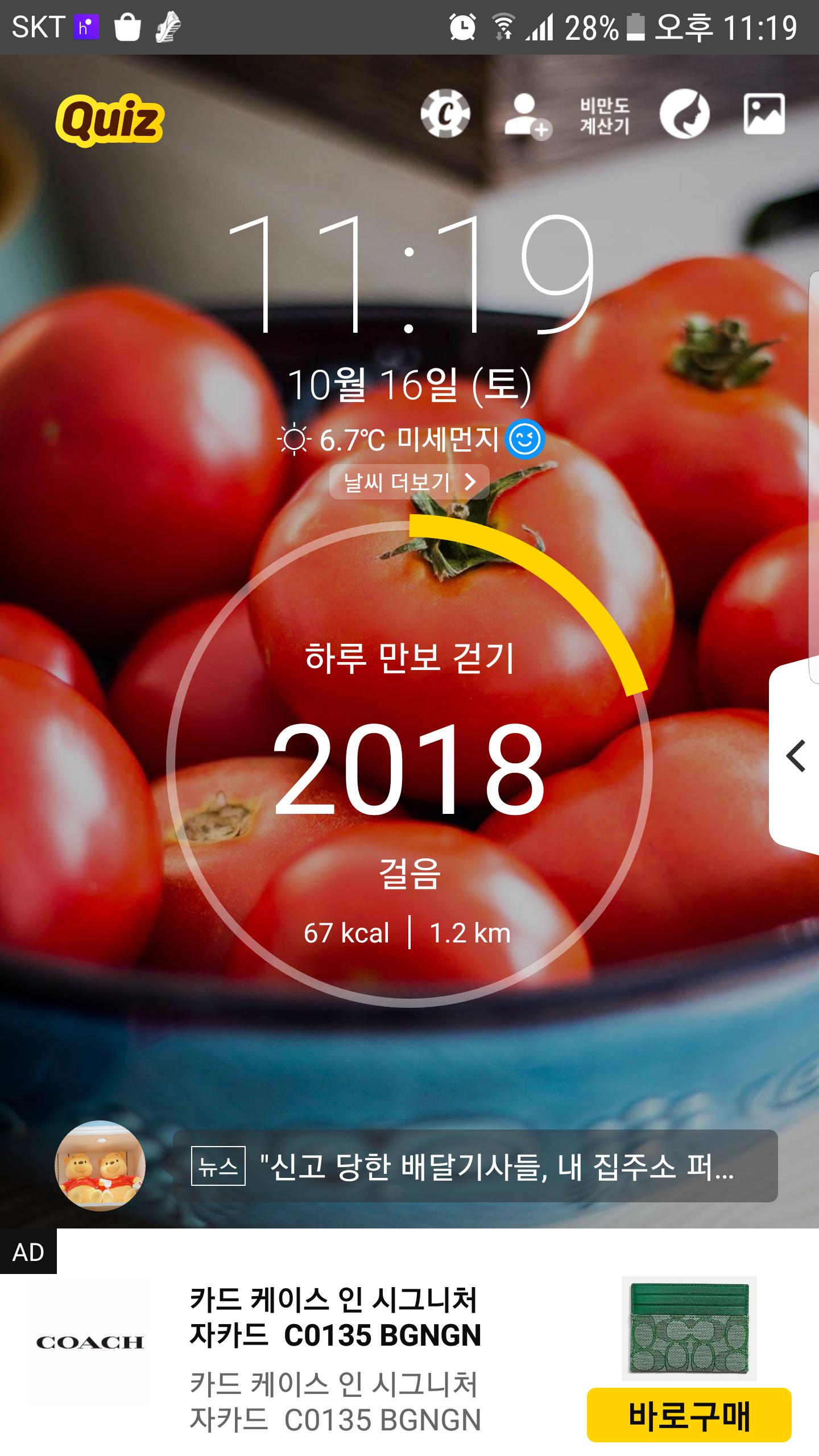The image size is (819, 1456).
Task: Expand the side panel arrow
Action: click(796, 756)
